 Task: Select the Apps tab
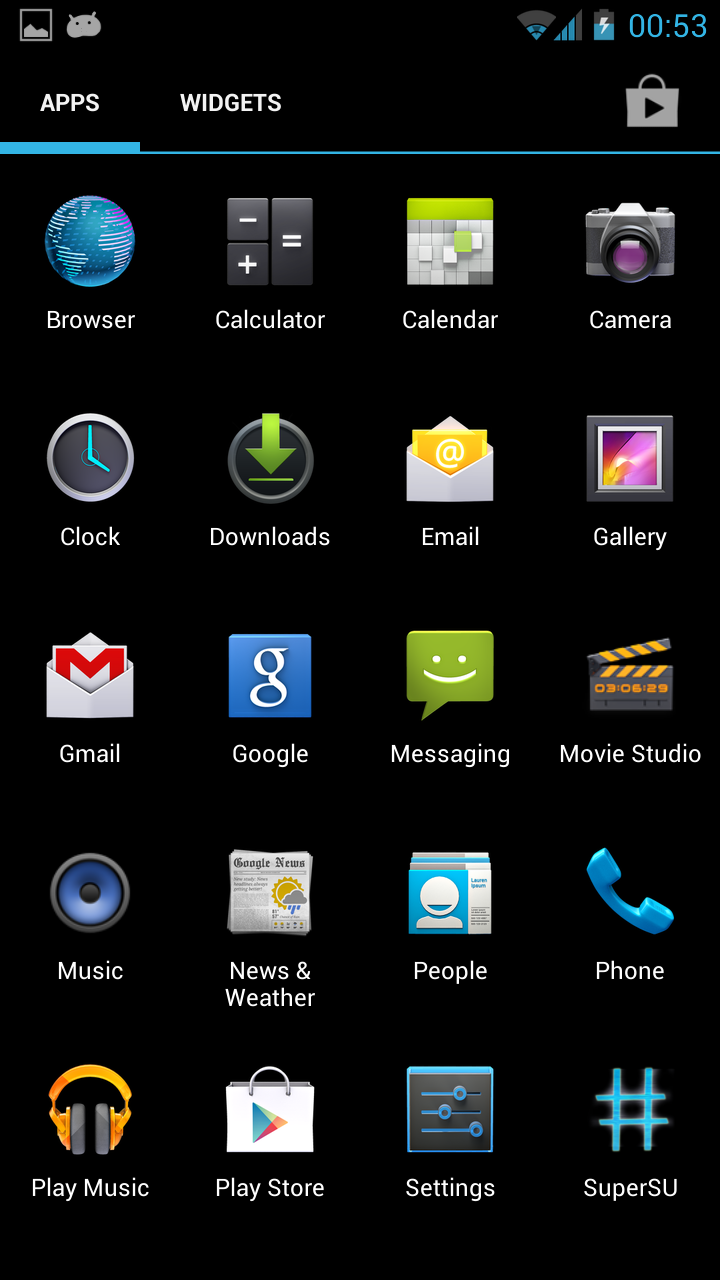pyautogui.click(x=70, y=103)
